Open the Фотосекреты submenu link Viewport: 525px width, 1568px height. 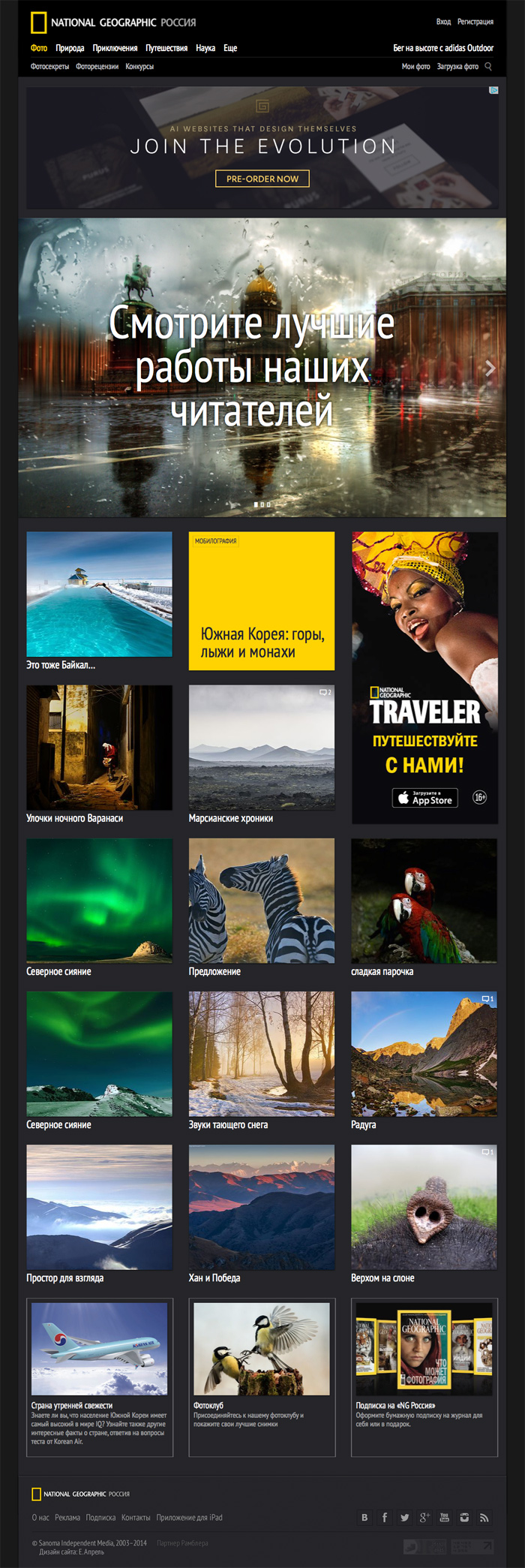coord(49,67)
